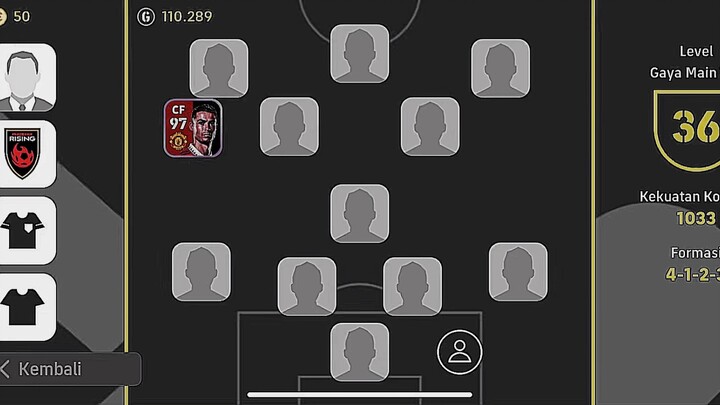Image resolution: width=720 pixels, height=405 pixels.
Task: Select the empty top center forward slot
Action: pyautogui.click(x=360, y=54)
